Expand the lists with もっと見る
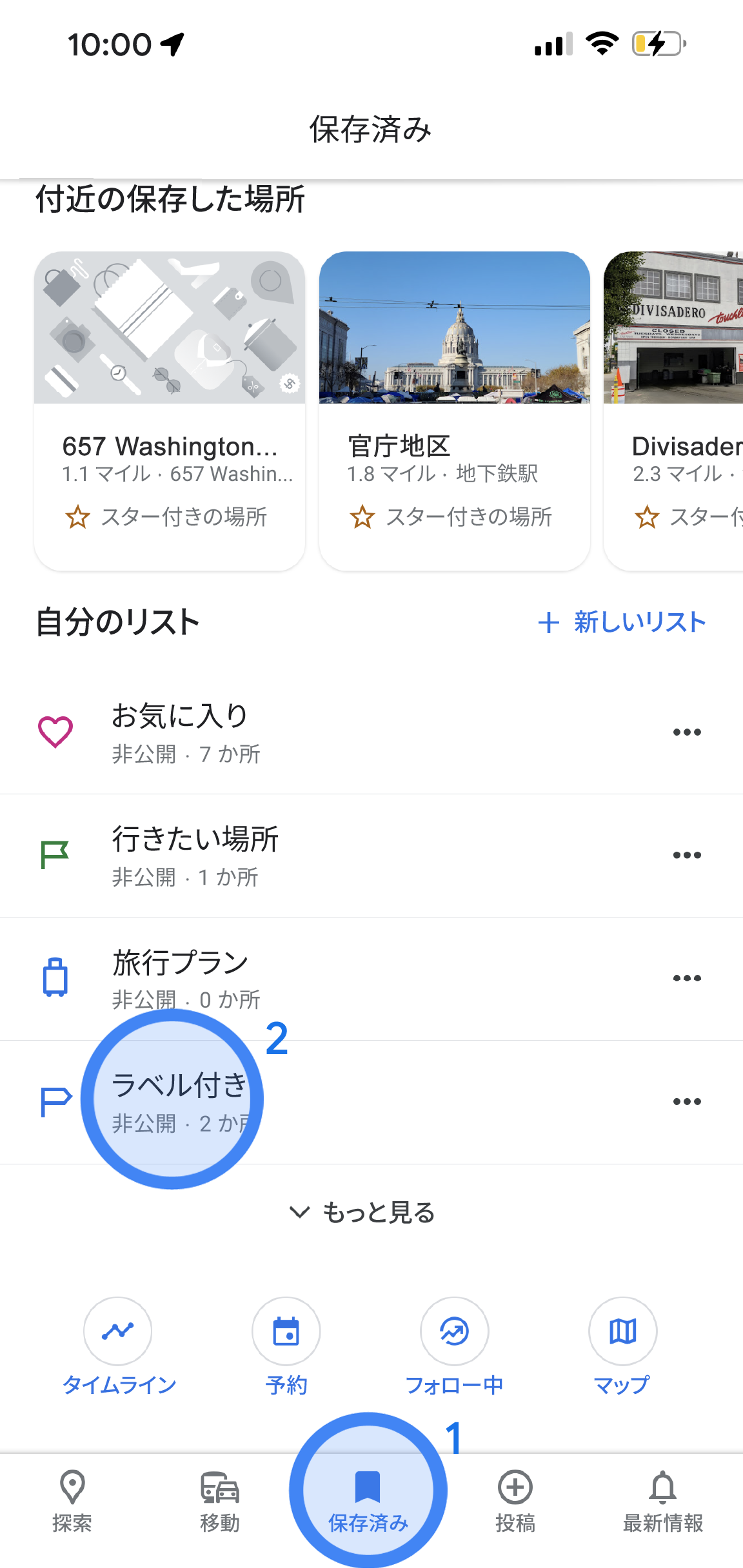Viewport: 743px width, 1568px height. (362, 1213)
